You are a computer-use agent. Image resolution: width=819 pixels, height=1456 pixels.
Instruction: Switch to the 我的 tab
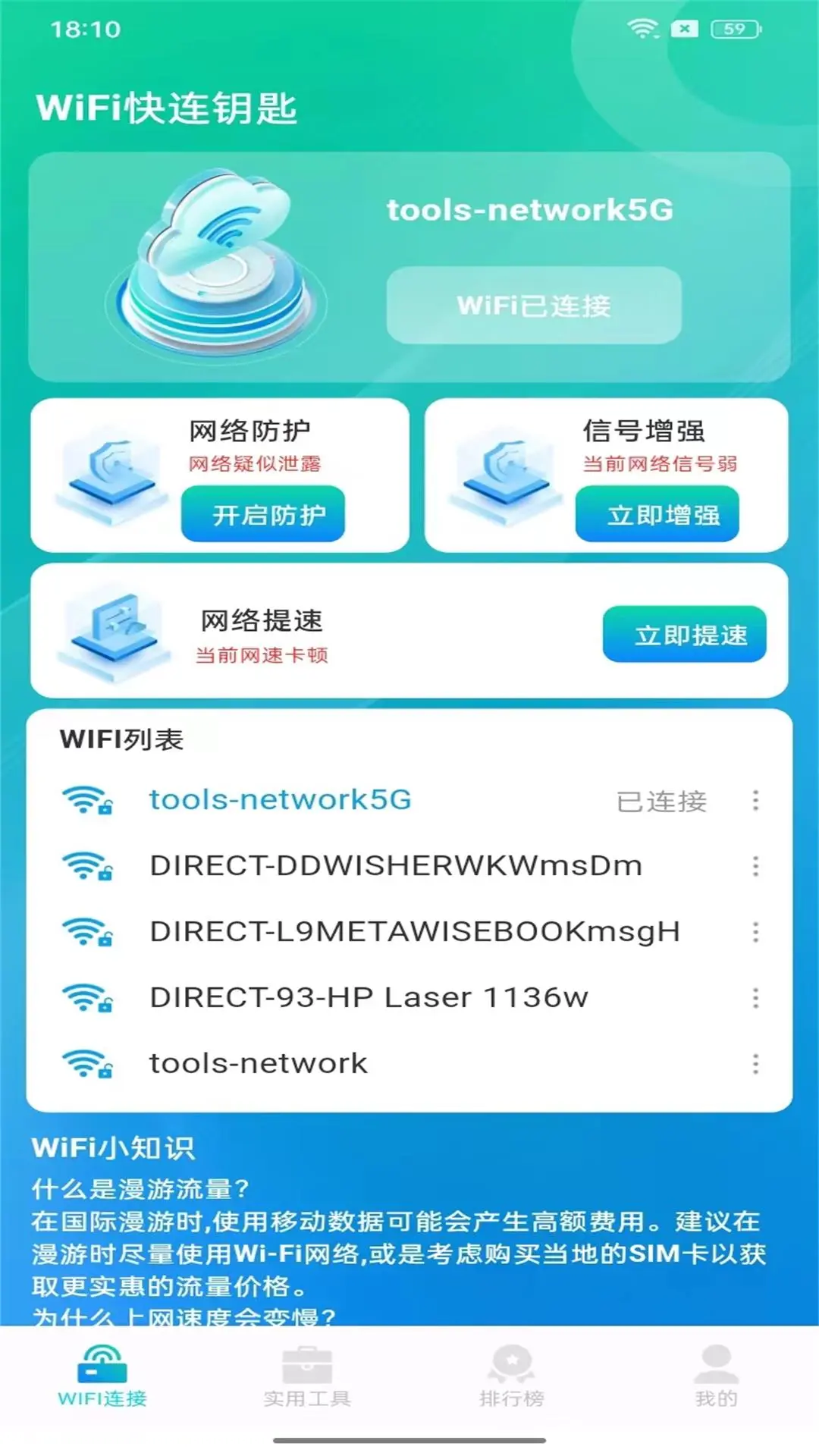coord(716,1377)
